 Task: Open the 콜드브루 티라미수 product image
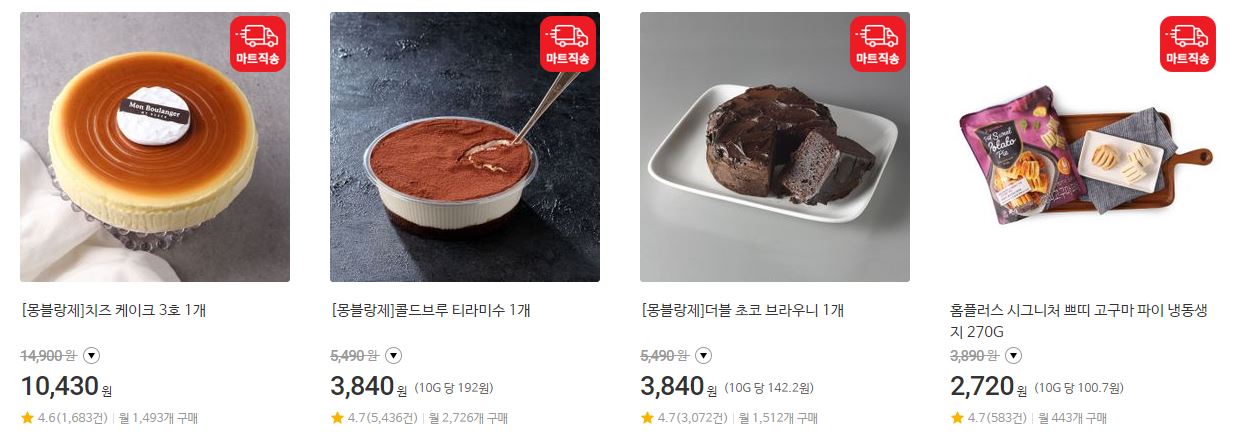click(465, 147)
